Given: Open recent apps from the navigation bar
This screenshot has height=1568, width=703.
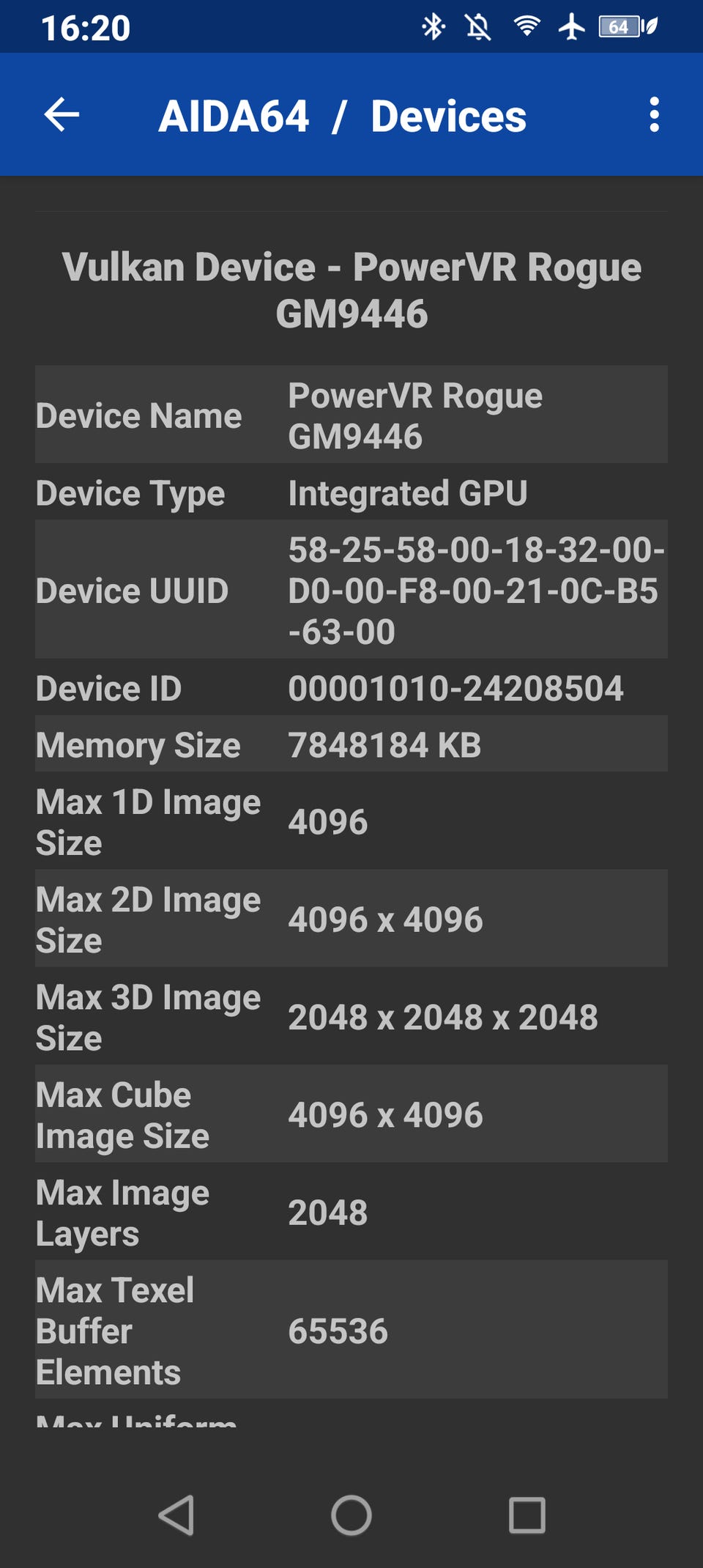Looking at the screenshot, I should click(x=527, y=1515).
